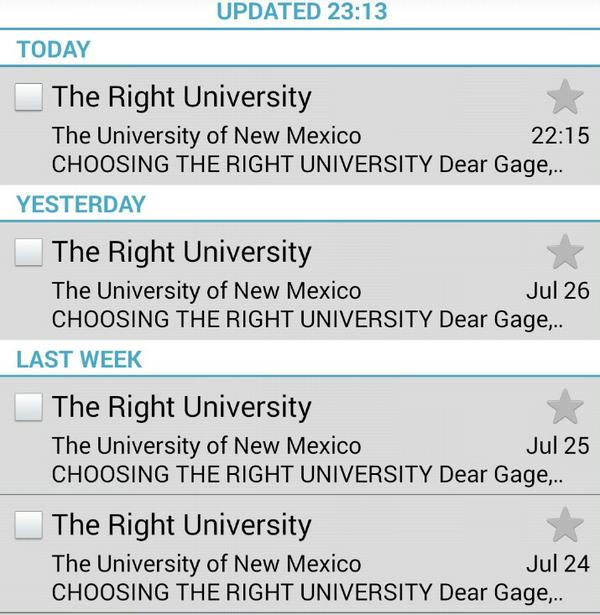Mark the Jul 25 email as starred
Screen dimensions: 600x615
pos(565,407)
